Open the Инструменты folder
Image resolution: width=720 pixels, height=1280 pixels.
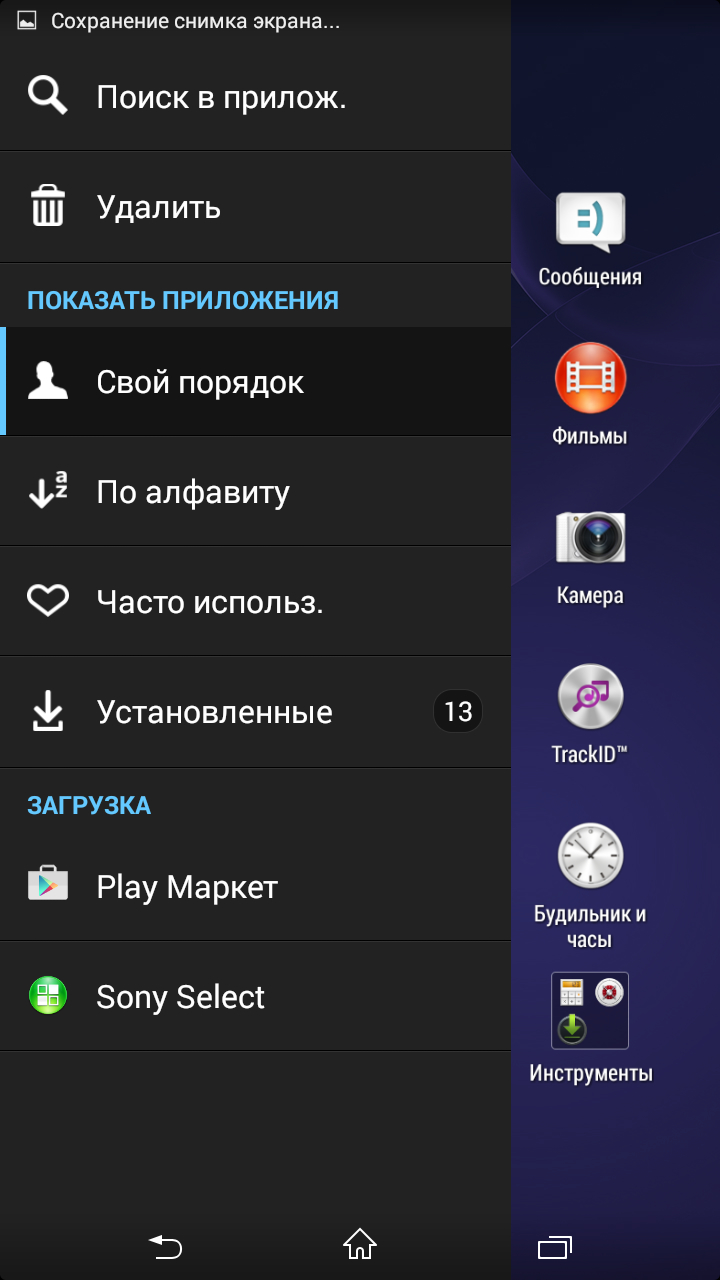pos(590,1025)
